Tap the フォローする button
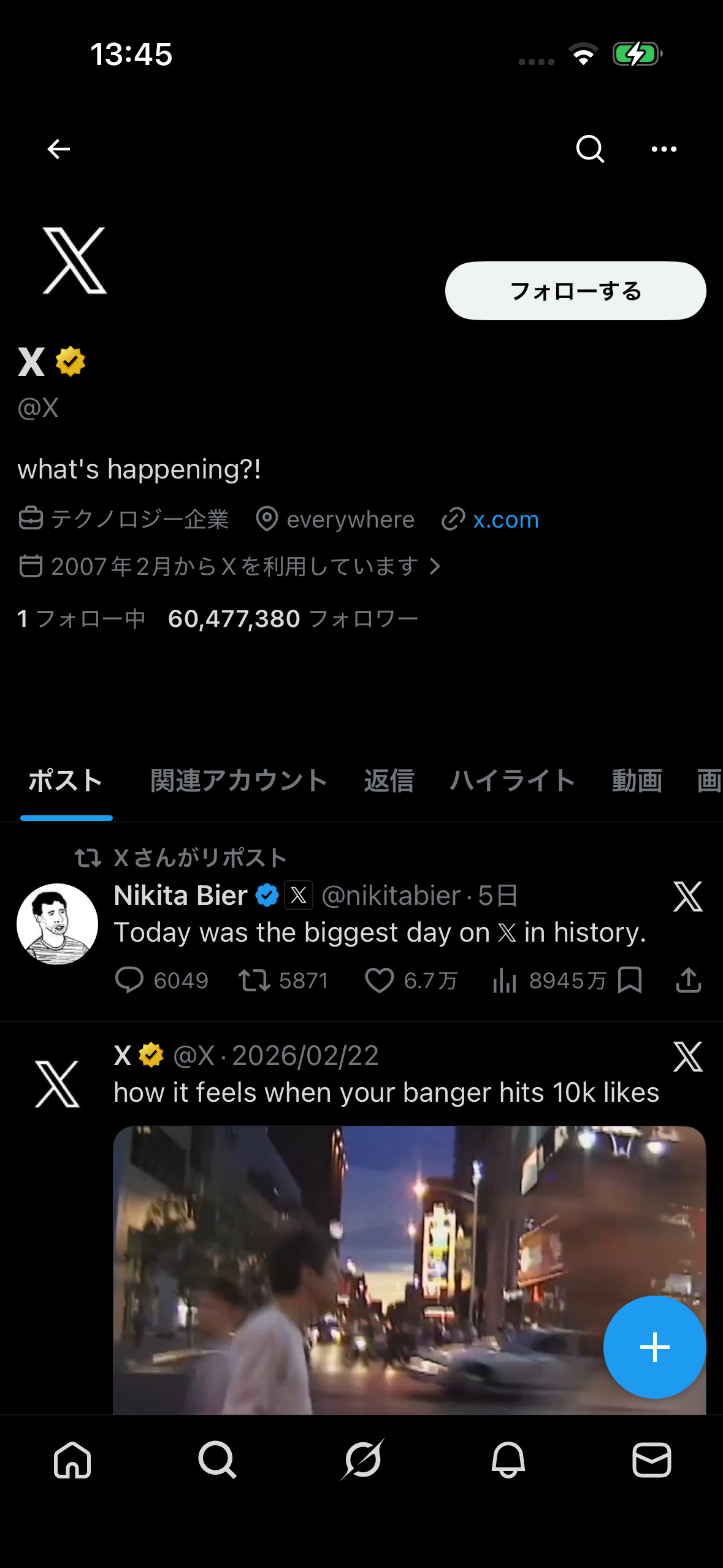Image resolution: width=723 pixels, height=1568 pixels. pyautogui.click(x=575, y=291)
